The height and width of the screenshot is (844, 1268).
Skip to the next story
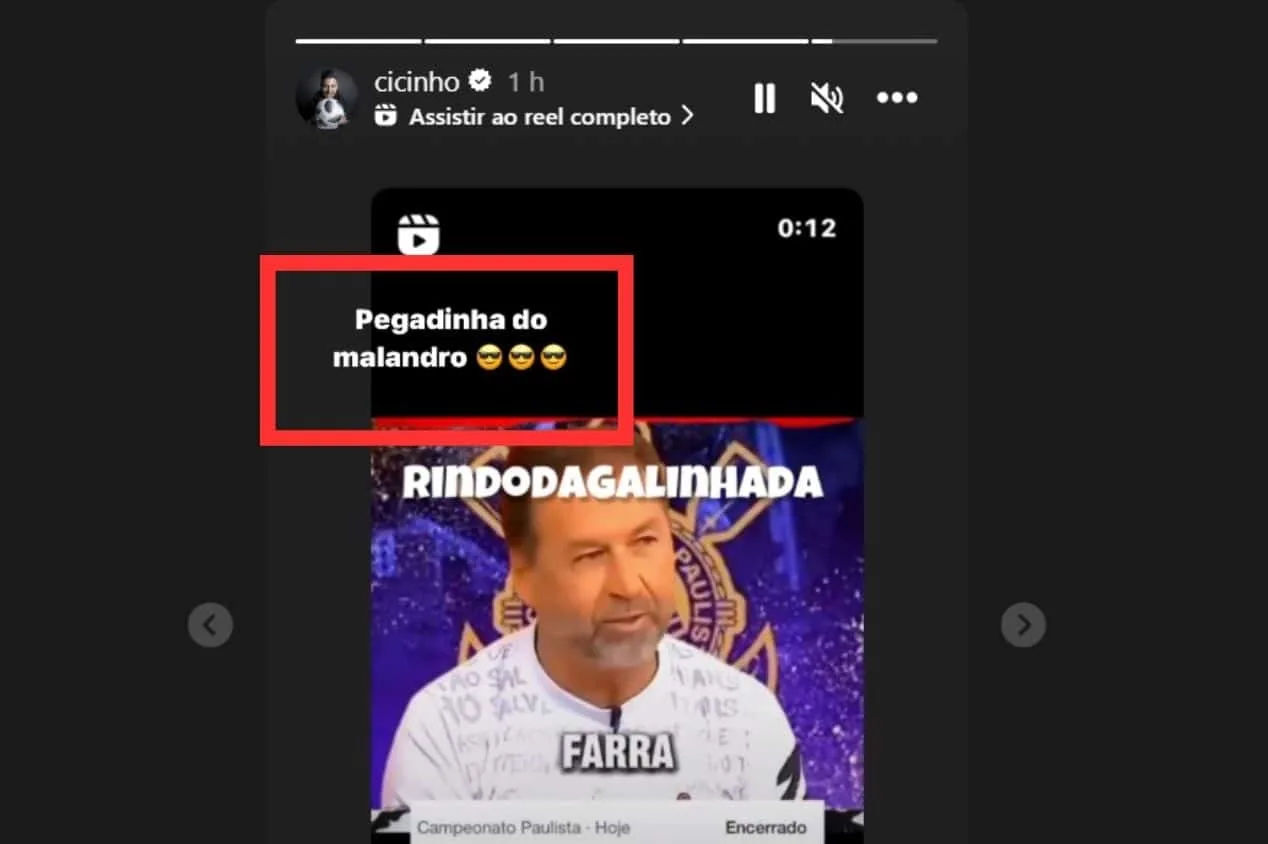point(1023,626)
